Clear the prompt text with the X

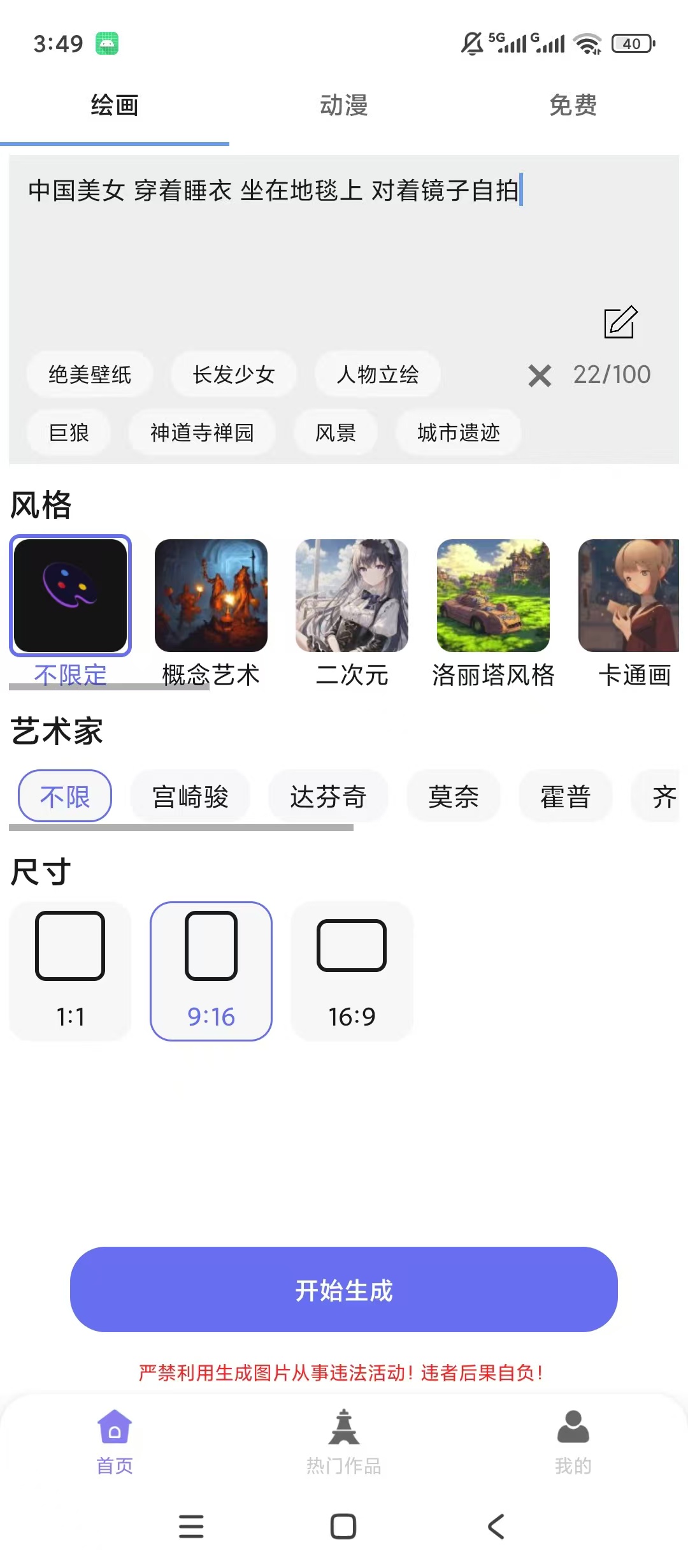[x=540, y=375]
